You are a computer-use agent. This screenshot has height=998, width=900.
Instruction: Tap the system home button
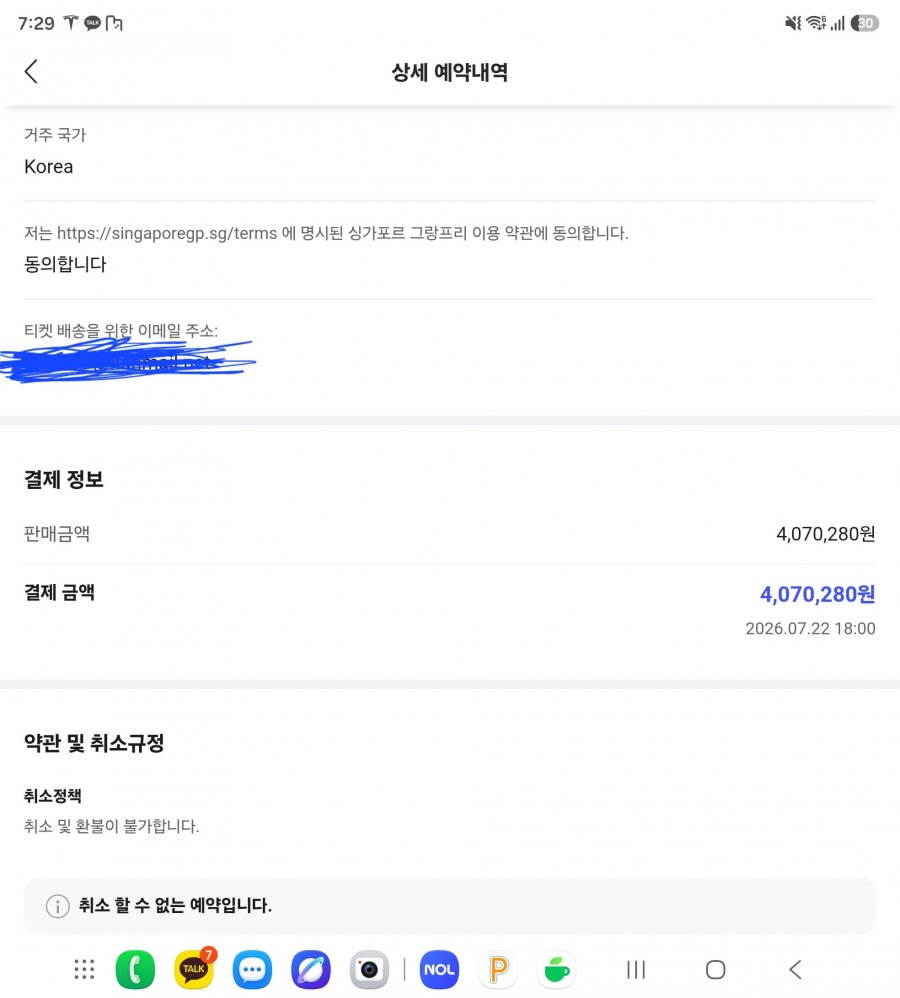click(x=715, y=969)
